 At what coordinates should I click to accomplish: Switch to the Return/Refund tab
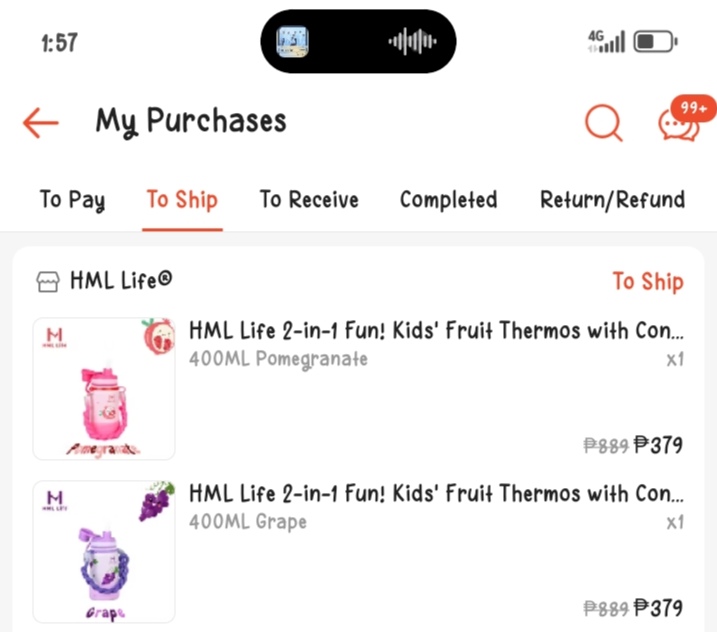tap(612, 200)
